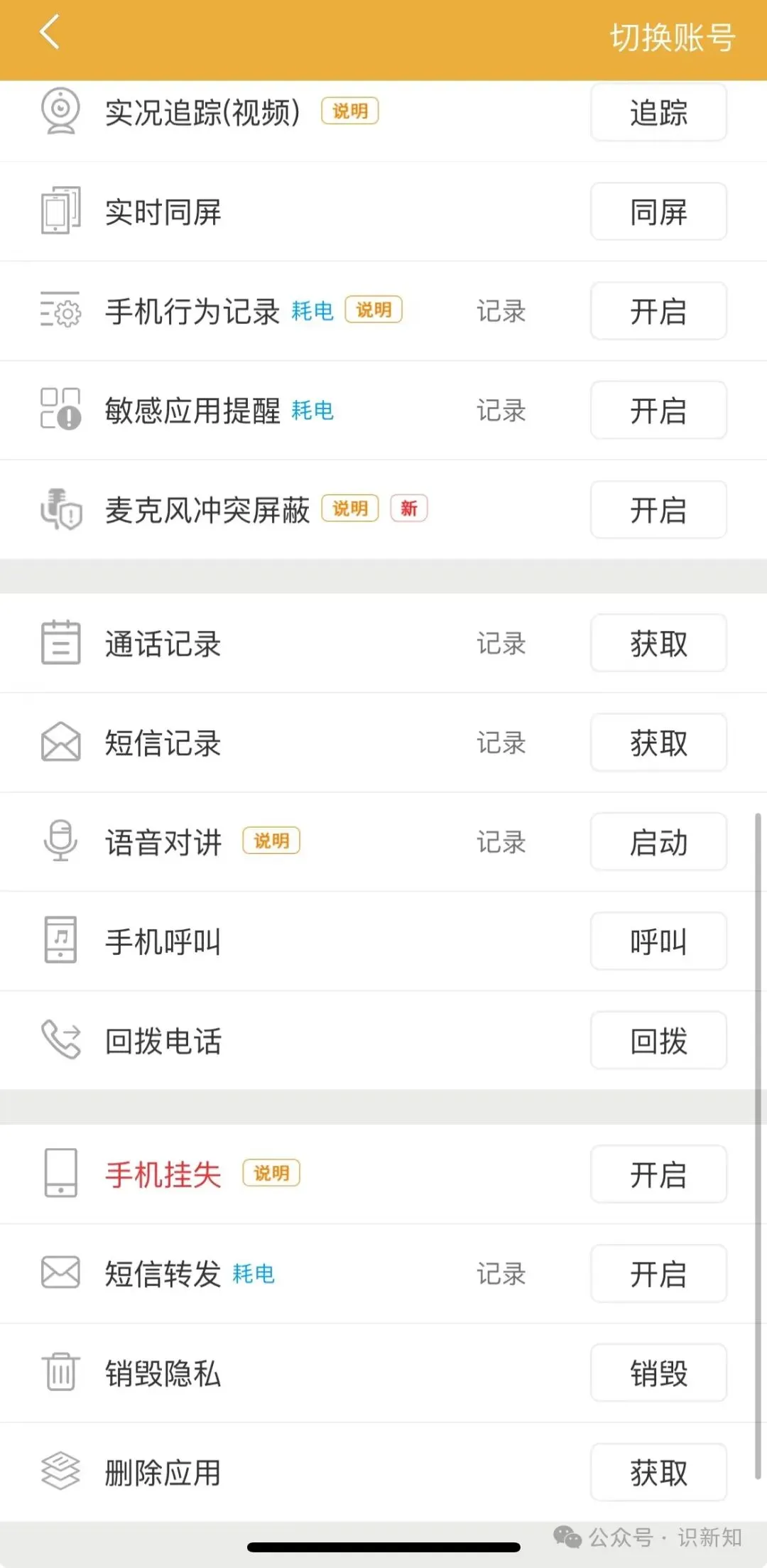Fetch 短信记录 with the 获取 button
Screen dimensions: 767x1568
pyautogui.click(x=658, y=743)
